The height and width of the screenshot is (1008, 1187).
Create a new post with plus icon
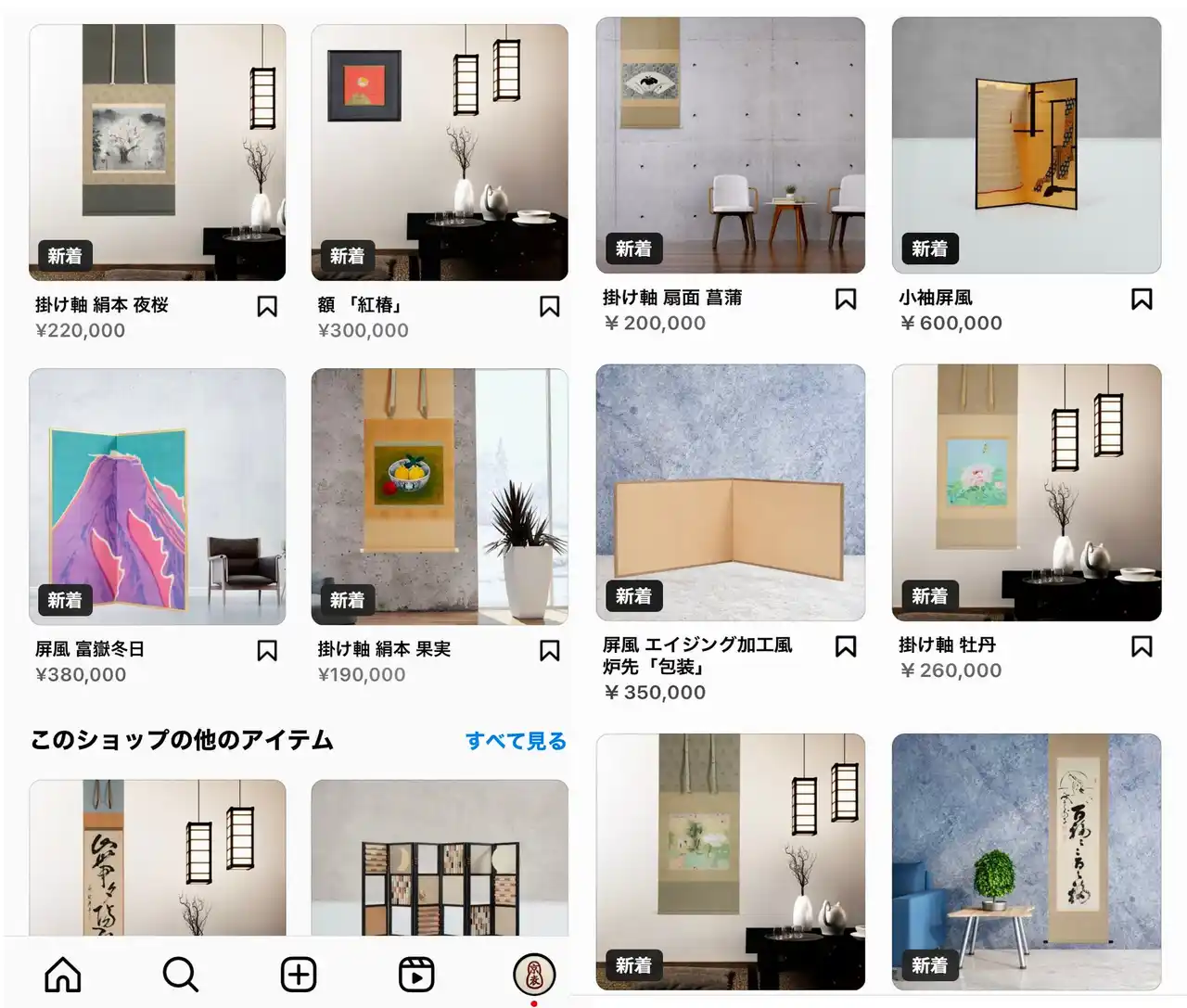tap(299, 975)
